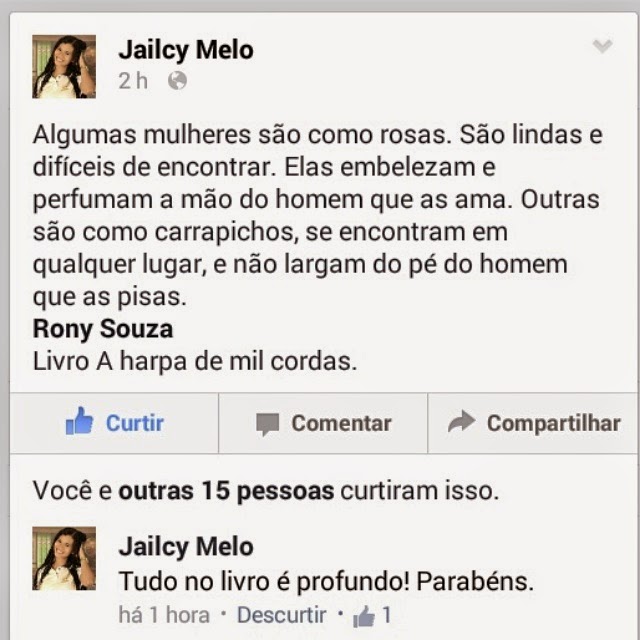640x640 pixels.
Task: Share the post via Compartilhar
Action: point(534,423)
